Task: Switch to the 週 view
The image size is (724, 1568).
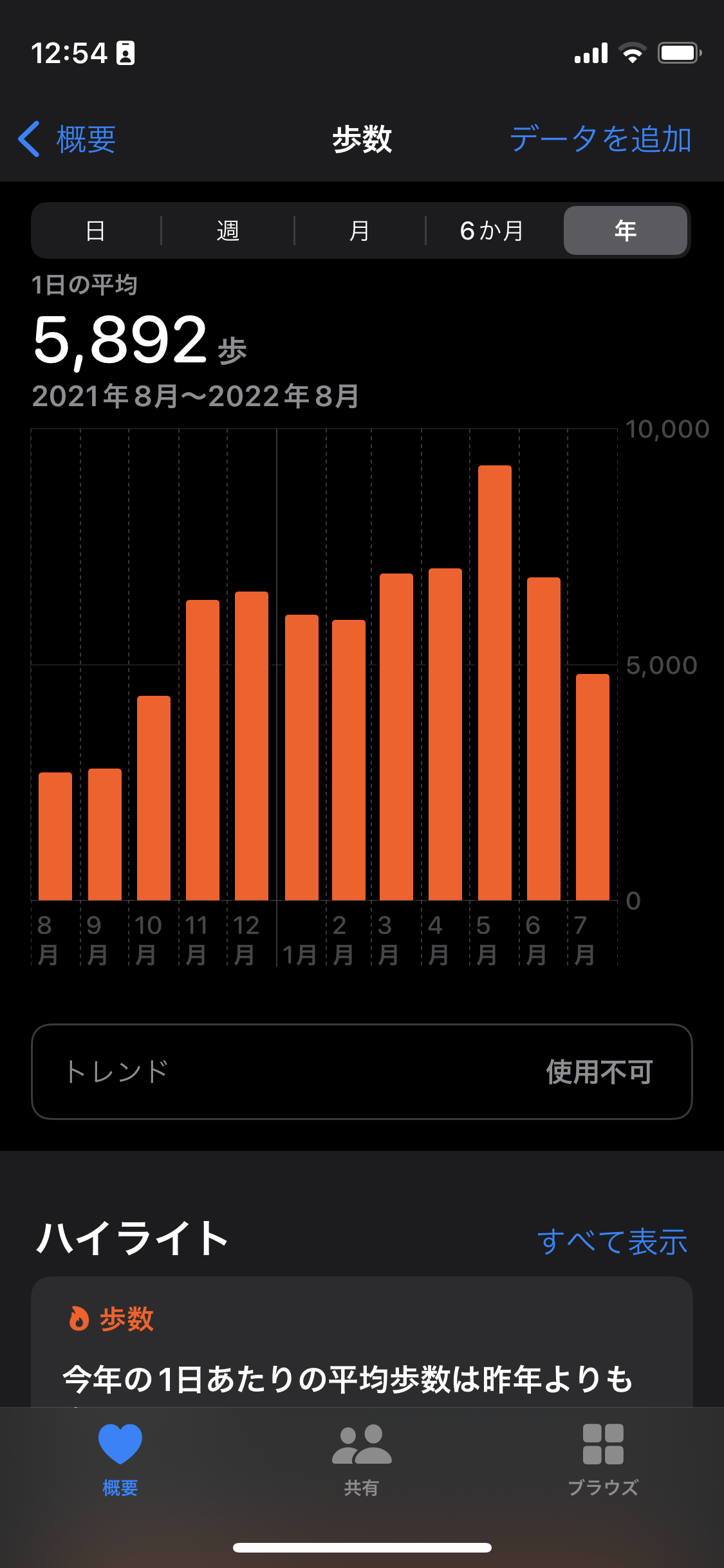Action: [x=228, y=230]
